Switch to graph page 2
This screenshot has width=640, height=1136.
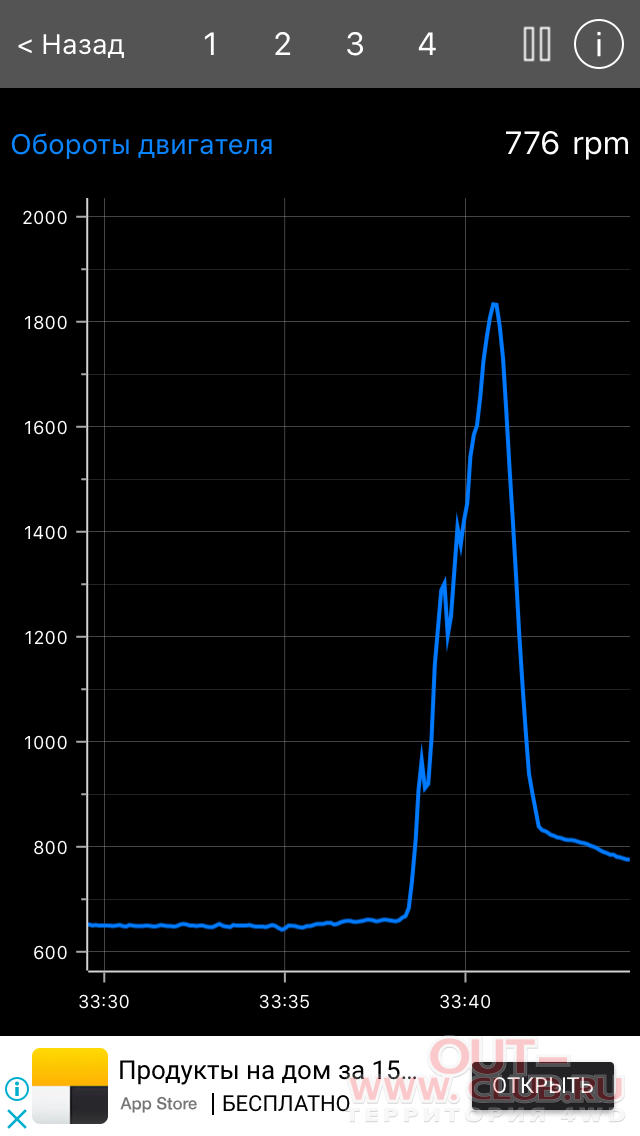pyautogui.click(x=283, y=45)
